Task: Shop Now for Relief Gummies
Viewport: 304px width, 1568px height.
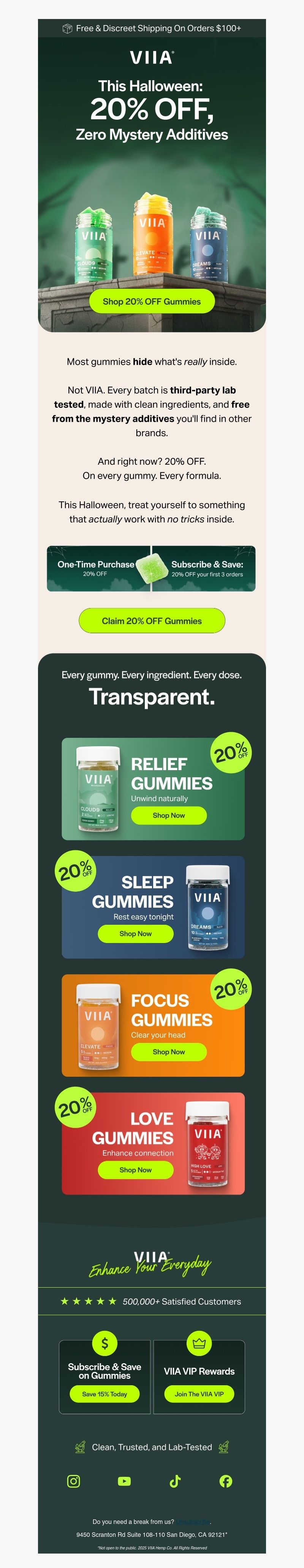Action: 169,815
